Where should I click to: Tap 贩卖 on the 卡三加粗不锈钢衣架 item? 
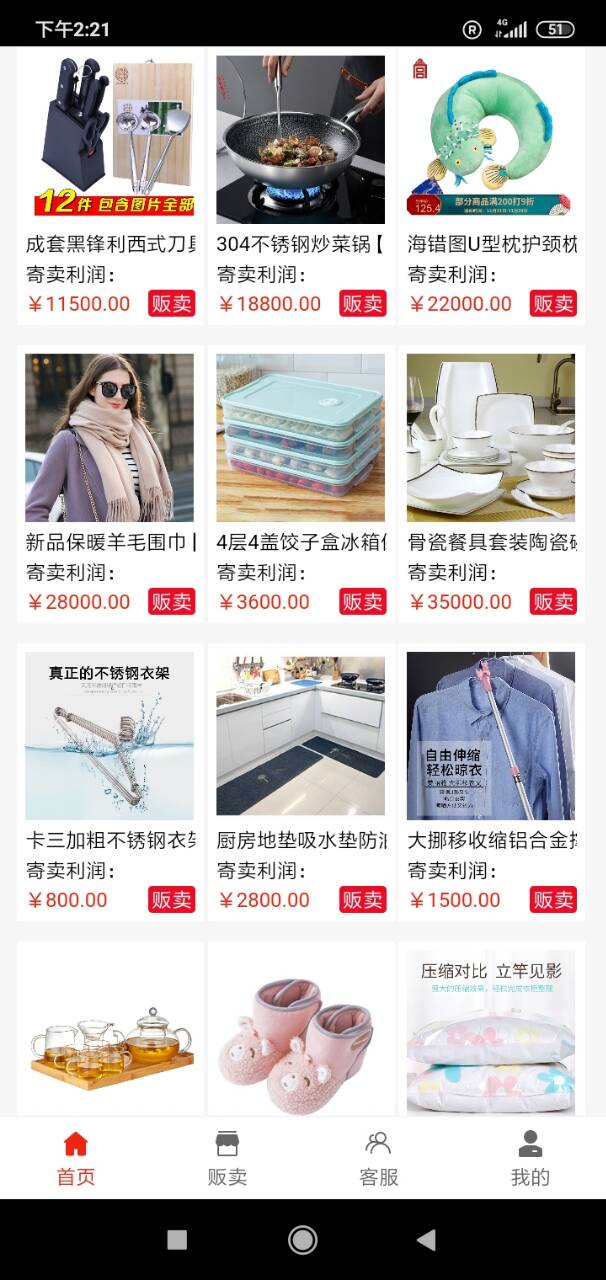(x=171, y=899)
